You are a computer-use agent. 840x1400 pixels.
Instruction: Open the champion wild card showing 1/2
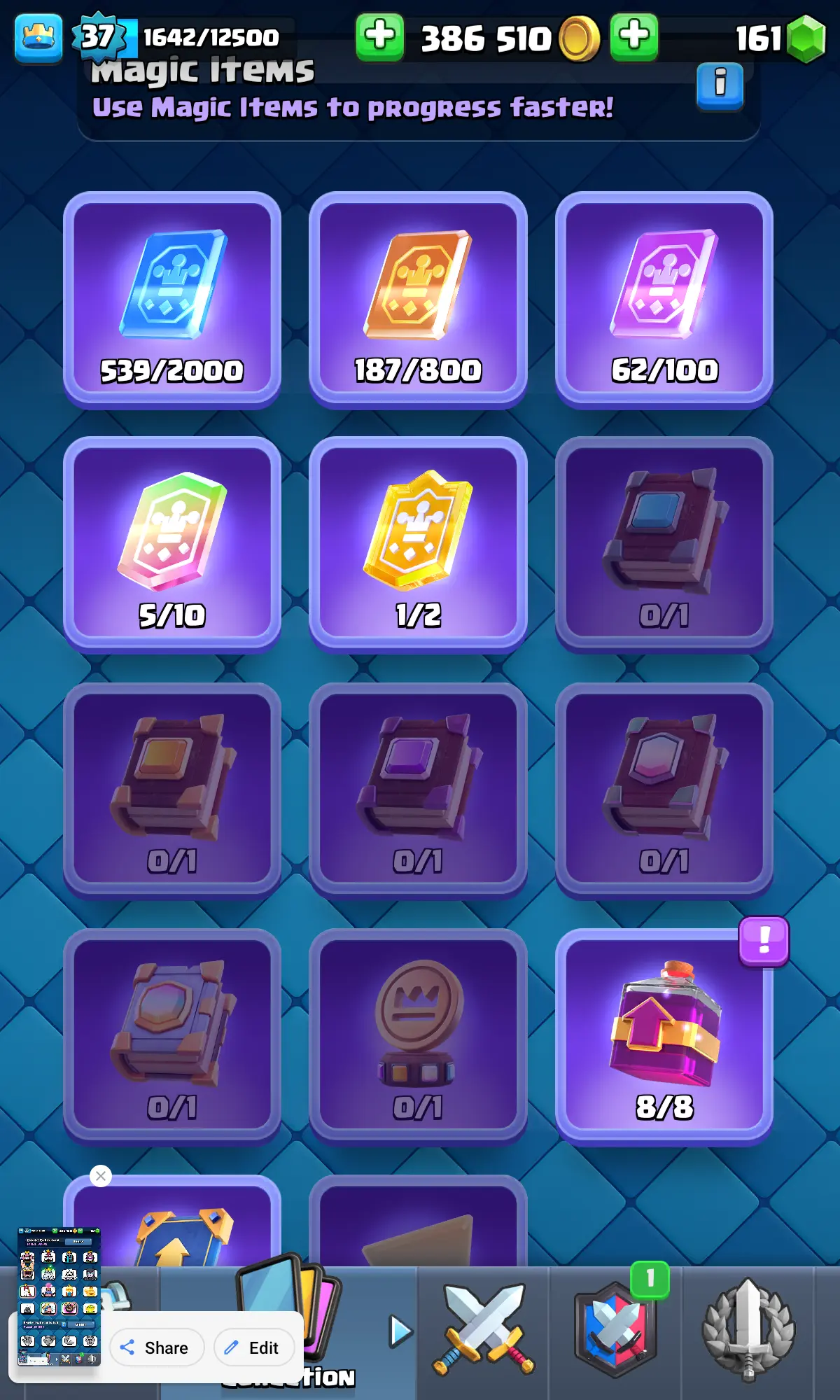(418, 545)
